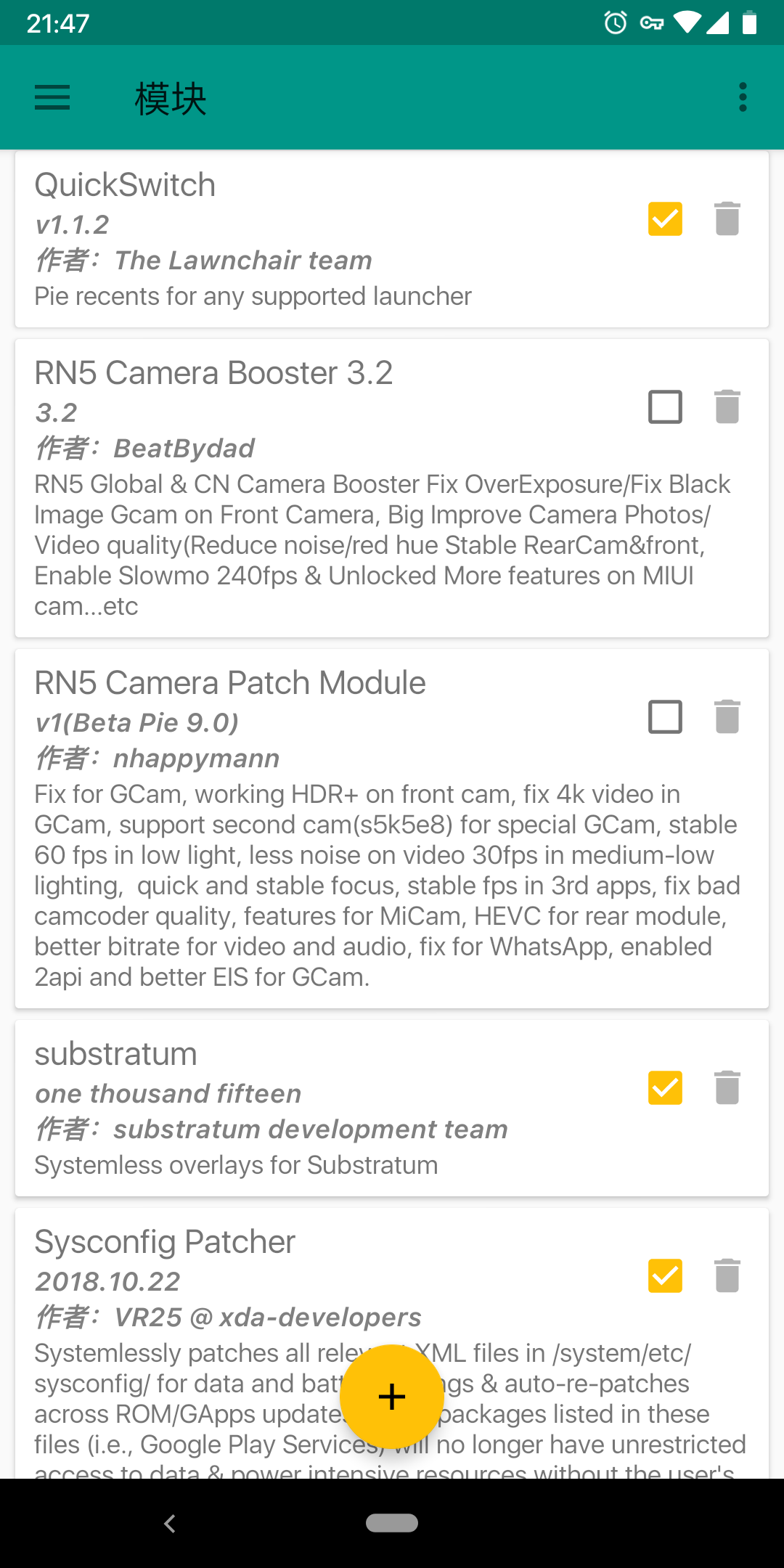Tap the home pill button
The width and height of the screenshot is (784, 1568).
click(392, 1523)
